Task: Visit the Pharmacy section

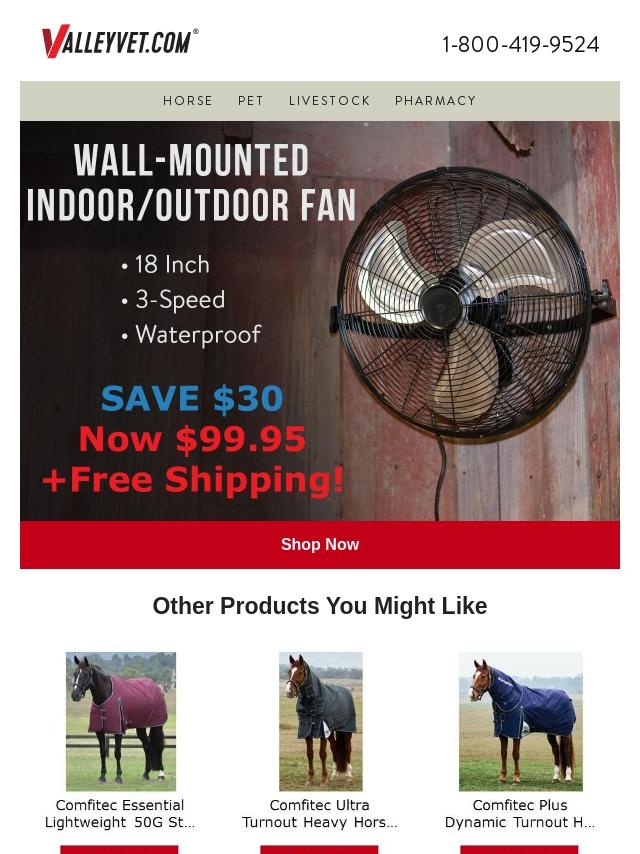Action: point(436,101)
